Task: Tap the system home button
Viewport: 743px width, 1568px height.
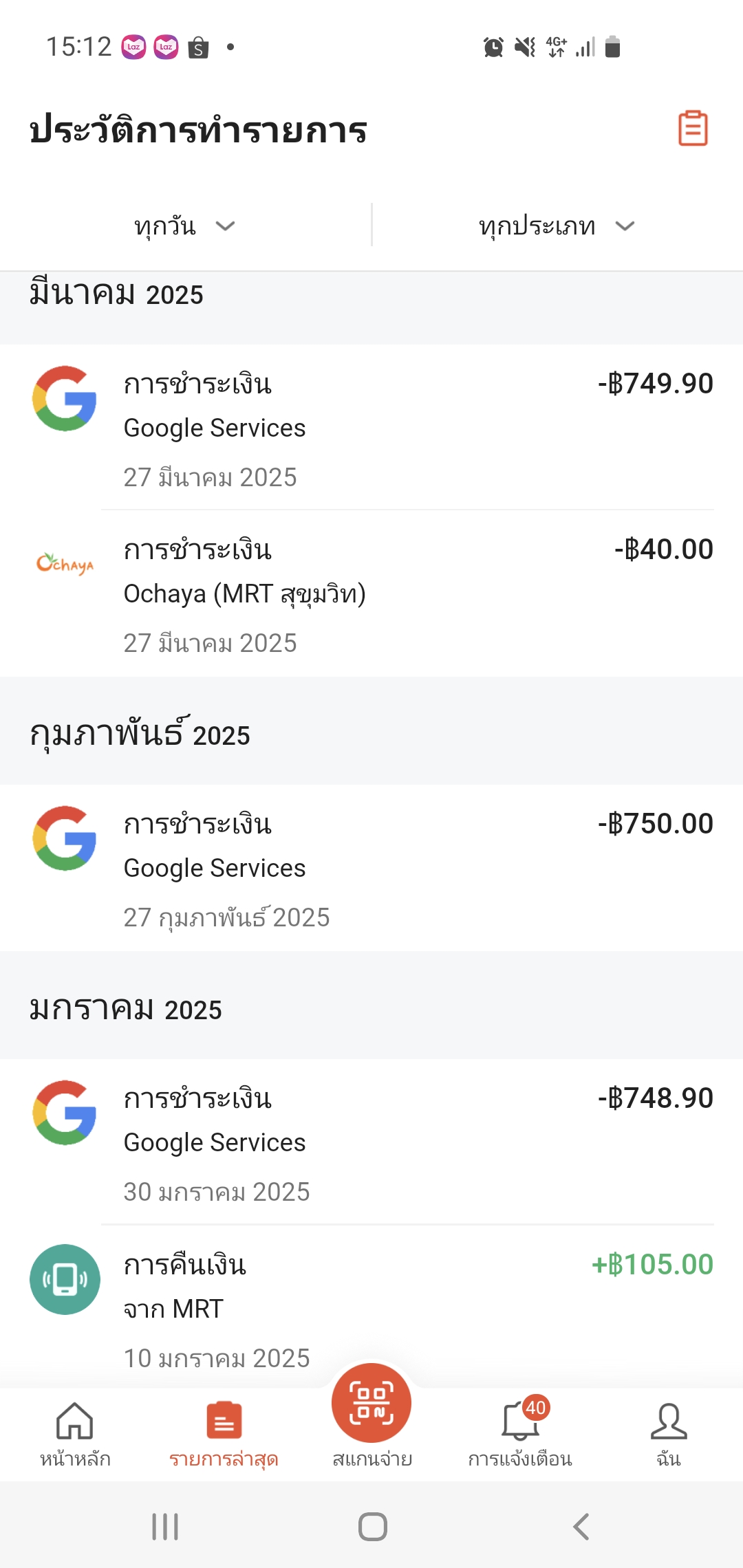Action: 372,1527
